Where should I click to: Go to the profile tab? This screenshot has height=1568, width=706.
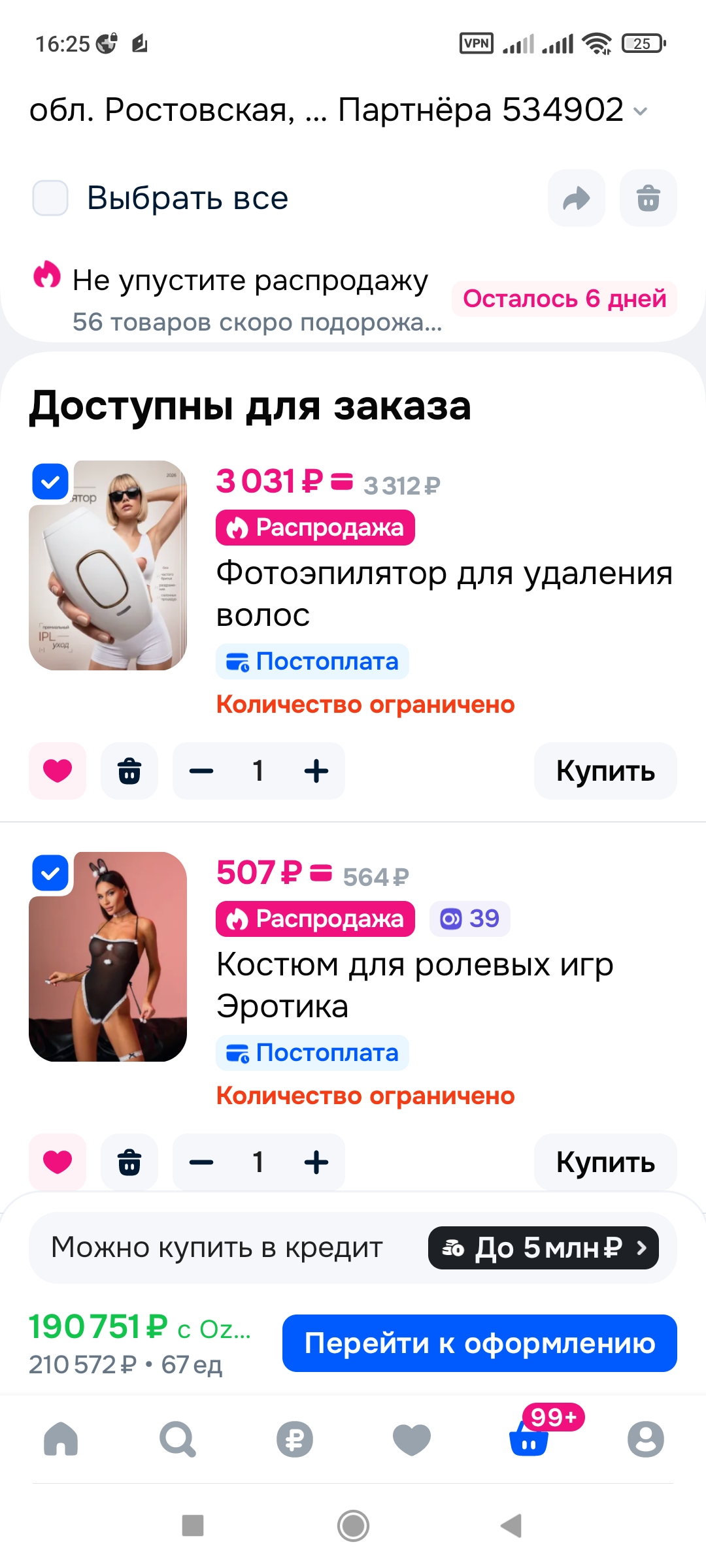(x=645, y=1439)
